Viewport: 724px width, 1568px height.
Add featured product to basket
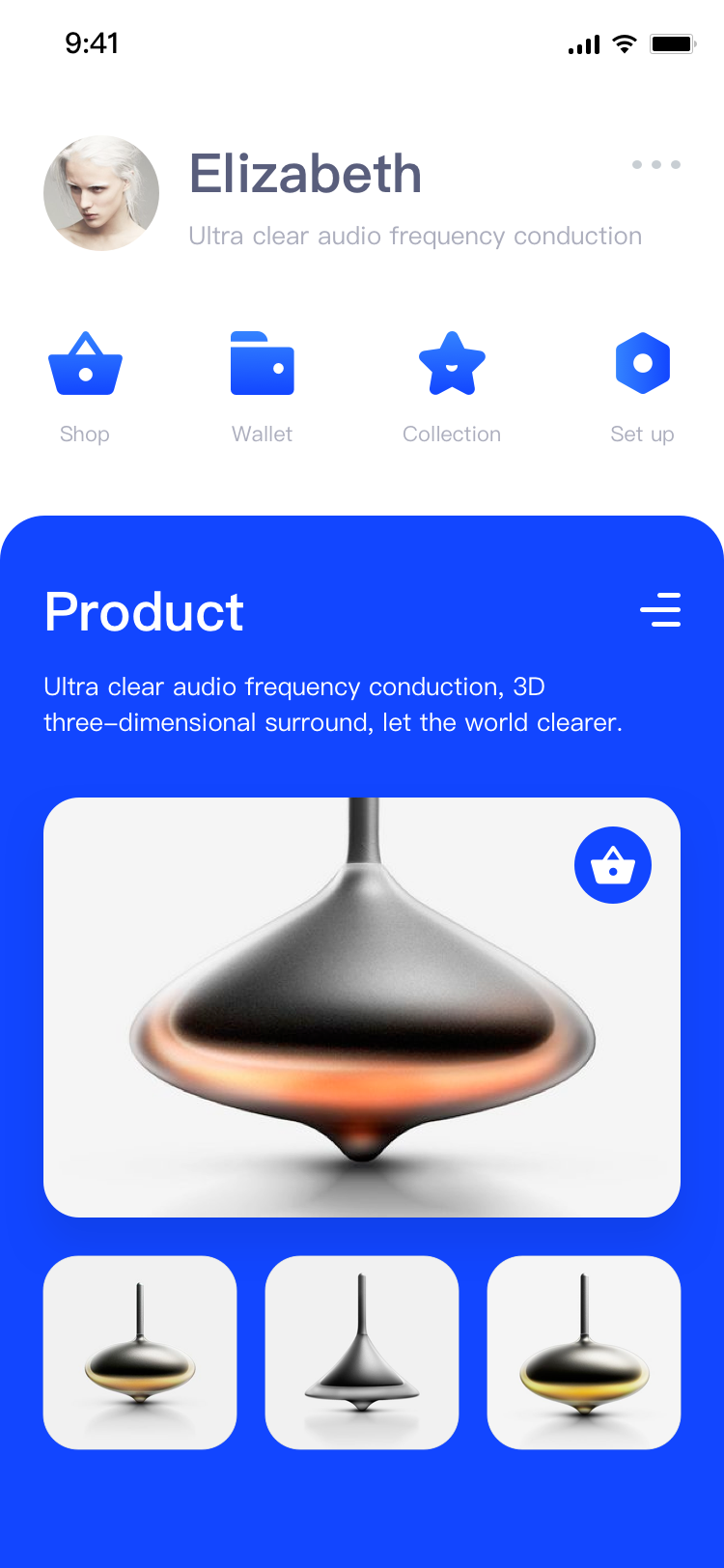click(x=613, y=865)
